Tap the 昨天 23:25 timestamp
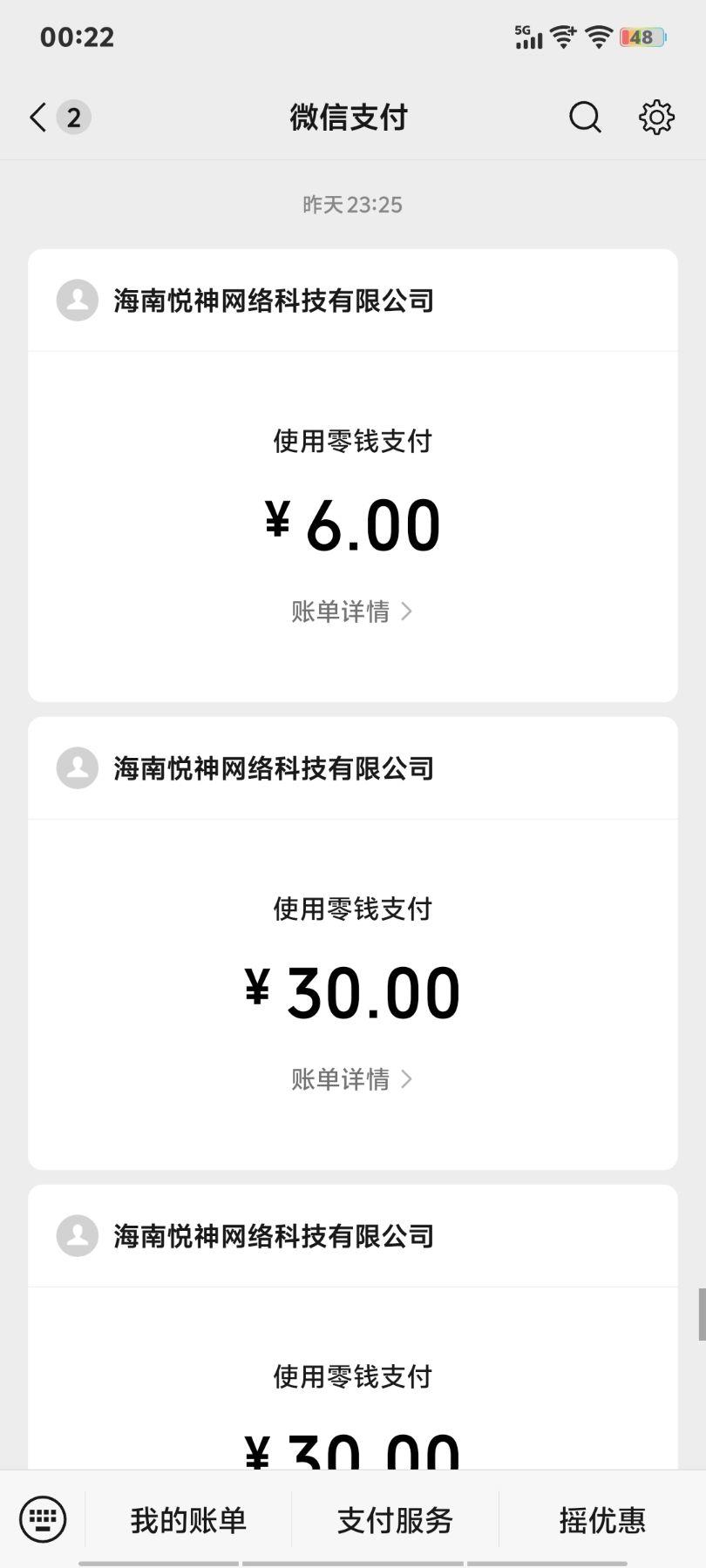This screenshot has width=706, height=1568. tap(353, 204)
